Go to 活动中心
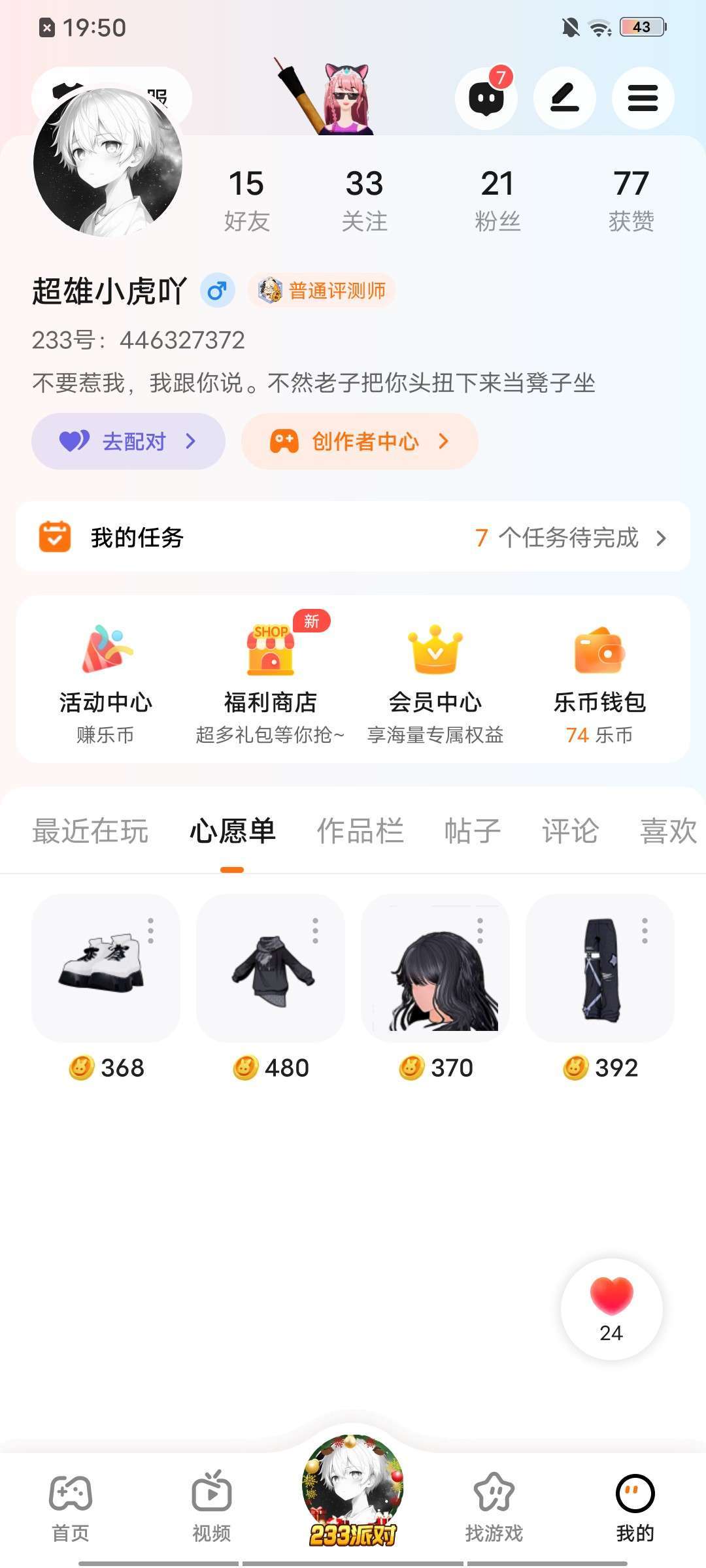The height and width of the screenshot is (1568, 706). click(x=105, y=679)
